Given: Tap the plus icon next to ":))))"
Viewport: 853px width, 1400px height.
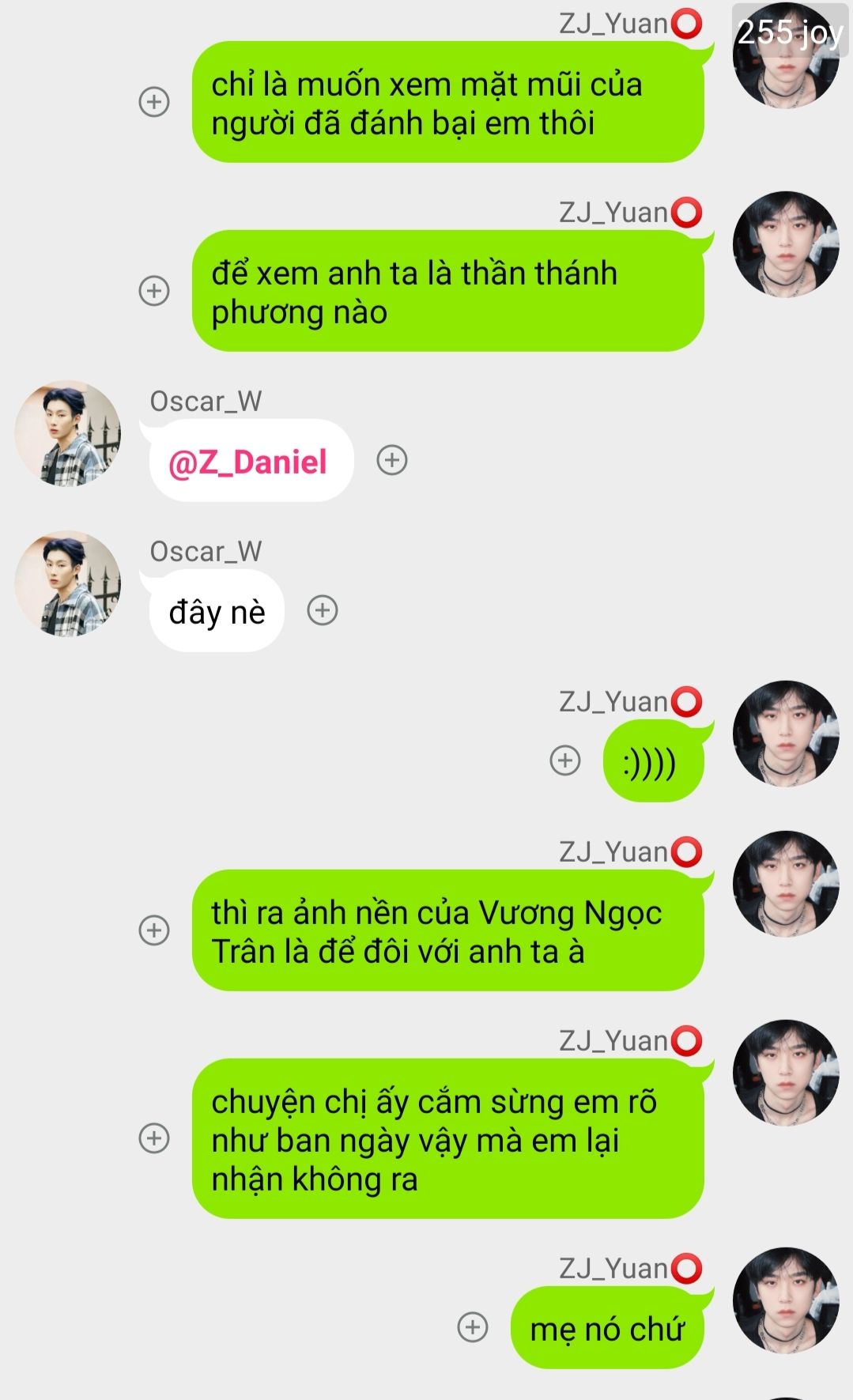Looking at the screenshot, I should [564, 760].
